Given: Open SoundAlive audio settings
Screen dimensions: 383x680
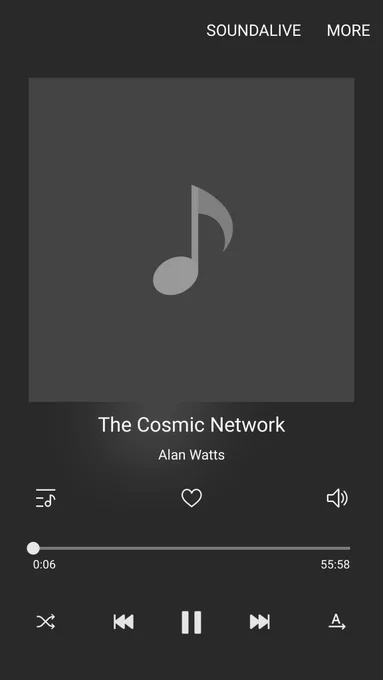Looking at the screenshot, I should click(253, 31).
